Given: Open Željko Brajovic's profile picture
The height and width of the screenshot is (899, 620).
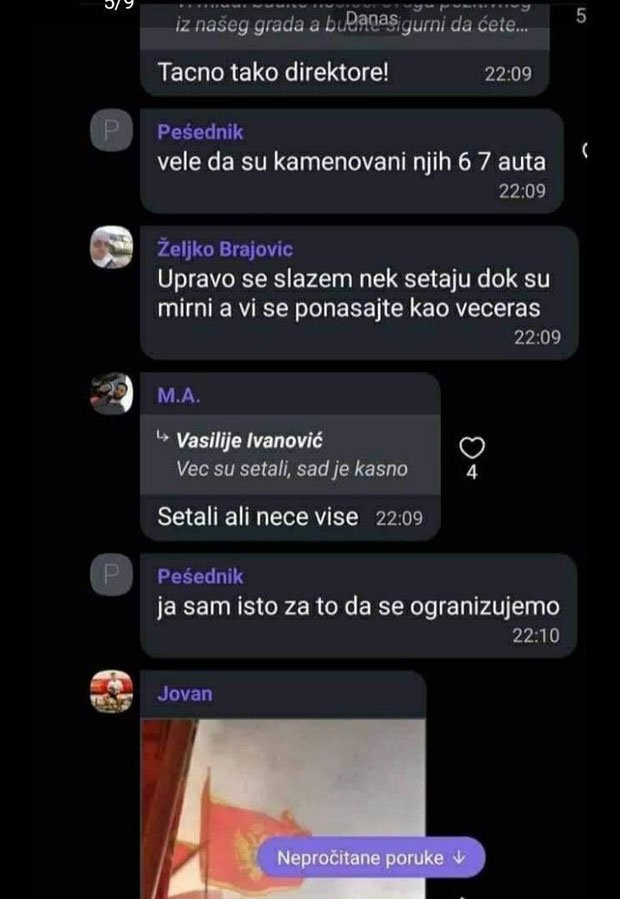Looking at the screenshot, I should pos(111,247).
